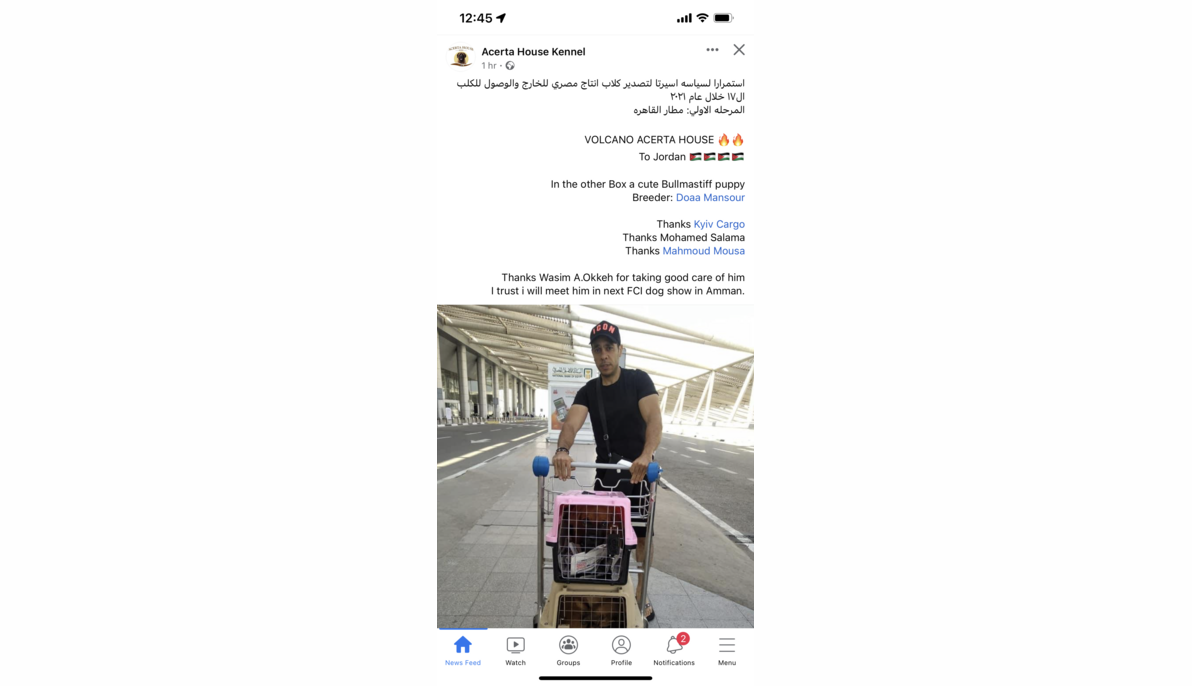Dismiss the post with the X icon
1192x686 pixels.
(x=738, y=50)
